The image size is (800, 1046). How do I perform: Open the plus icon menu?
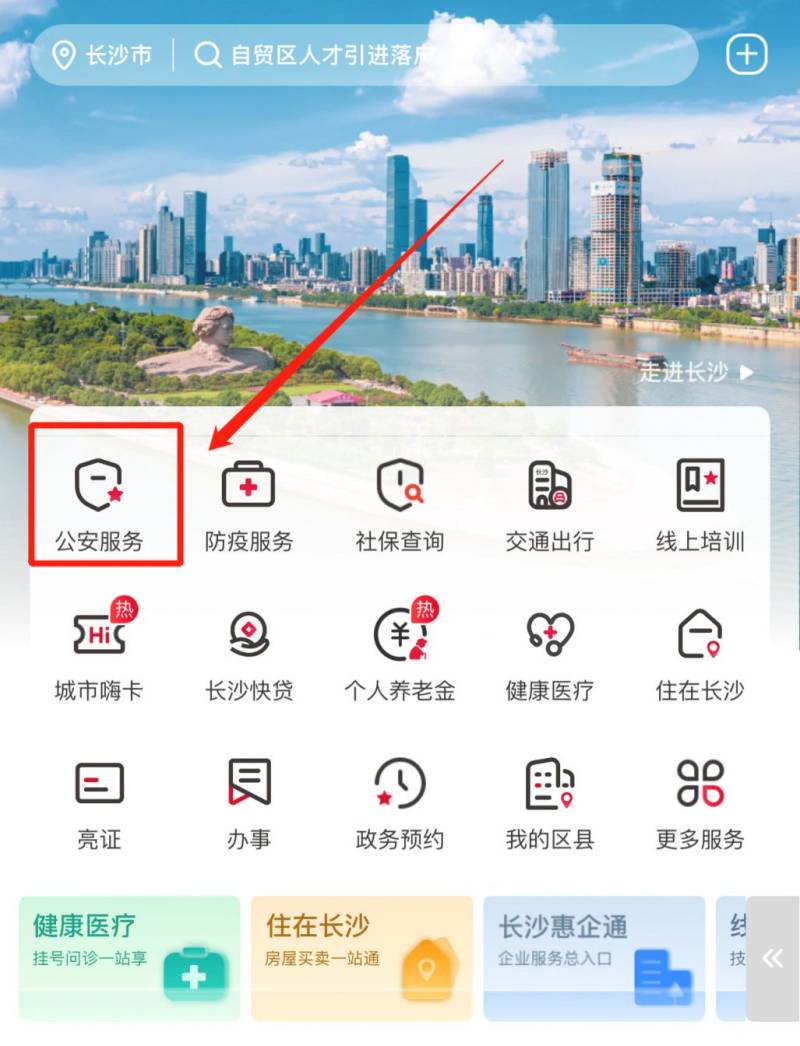pyautogui.click(x=746, y=54)
